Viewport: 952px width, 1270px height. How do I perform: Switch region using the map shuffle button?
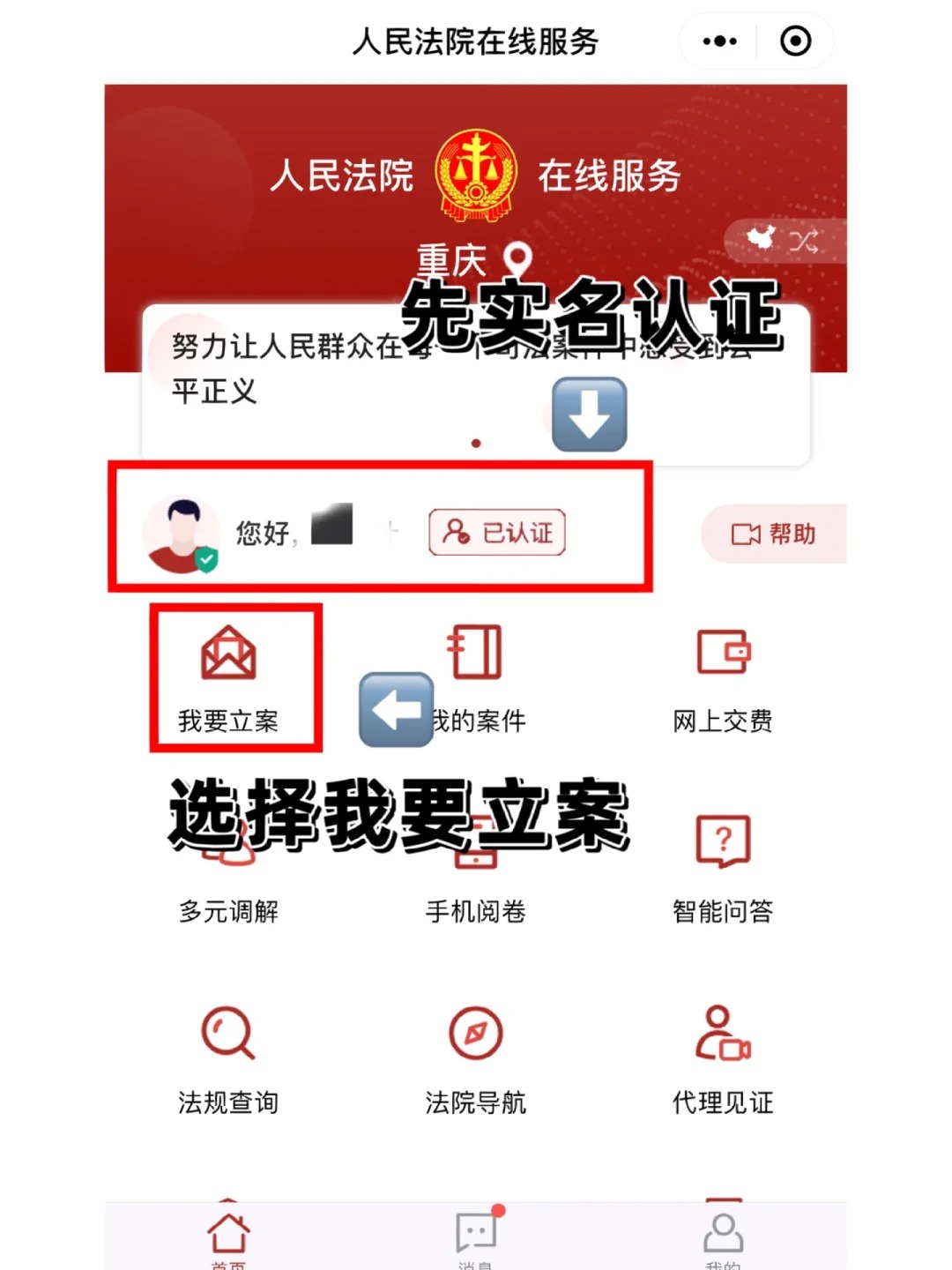tap(784, 240)
